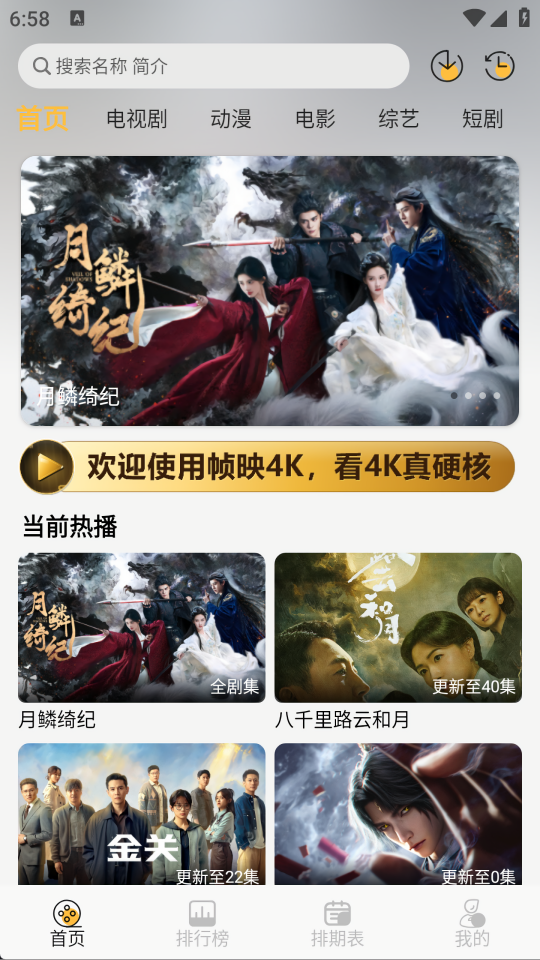
Task: Switch to the 动漫 tab
Action: pyautogui.click(x=231, y=119)
